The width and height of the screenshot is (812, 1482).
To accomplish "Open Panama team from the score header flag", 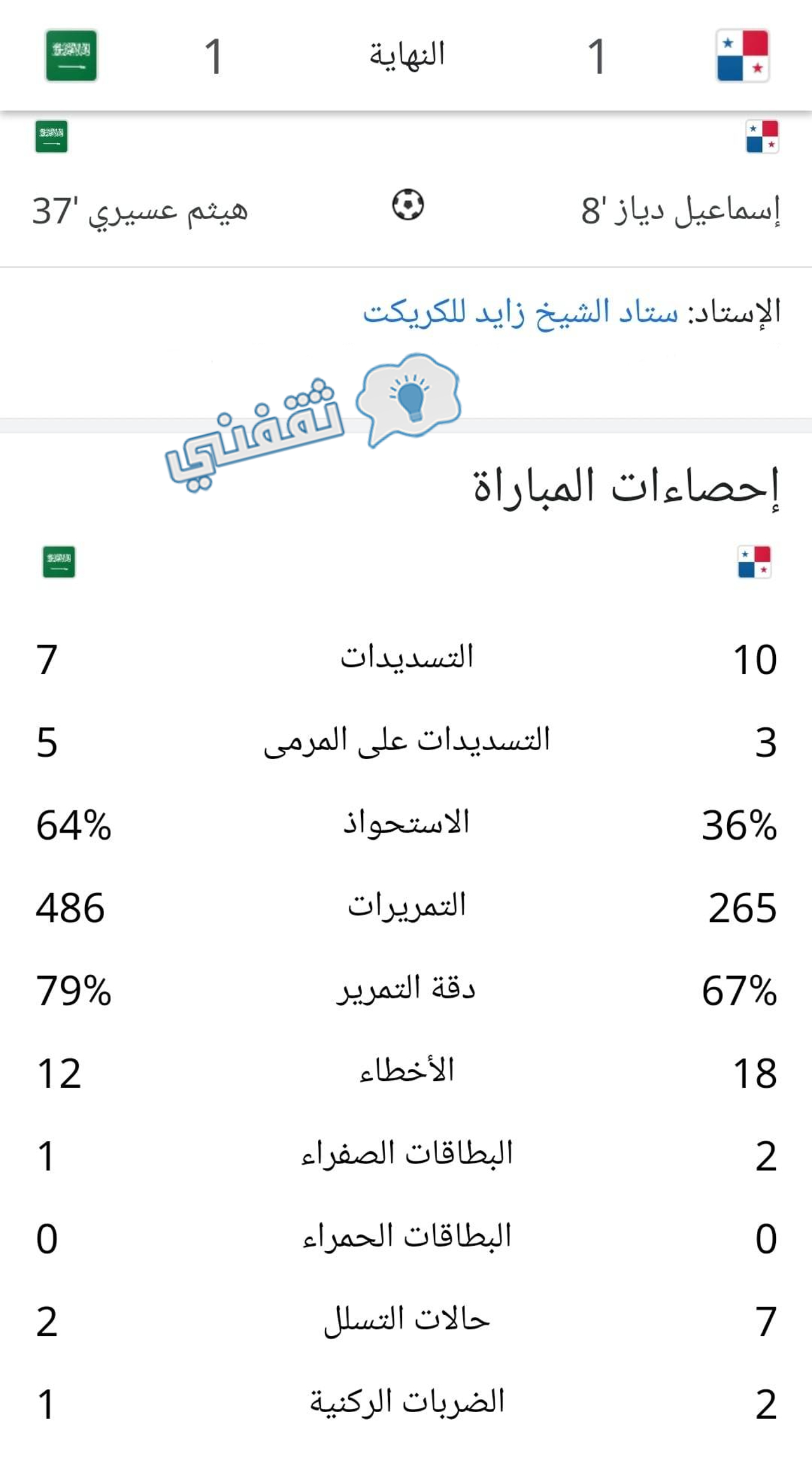I will [743, 56].
